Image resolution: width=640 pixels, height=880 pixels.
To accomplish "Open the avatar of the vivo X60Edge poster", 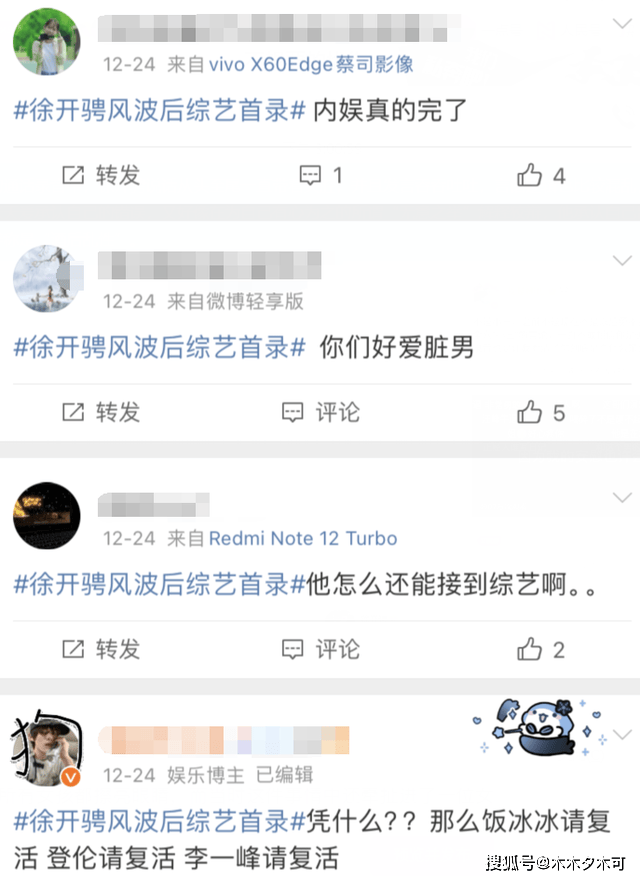I will pos(46,42).
